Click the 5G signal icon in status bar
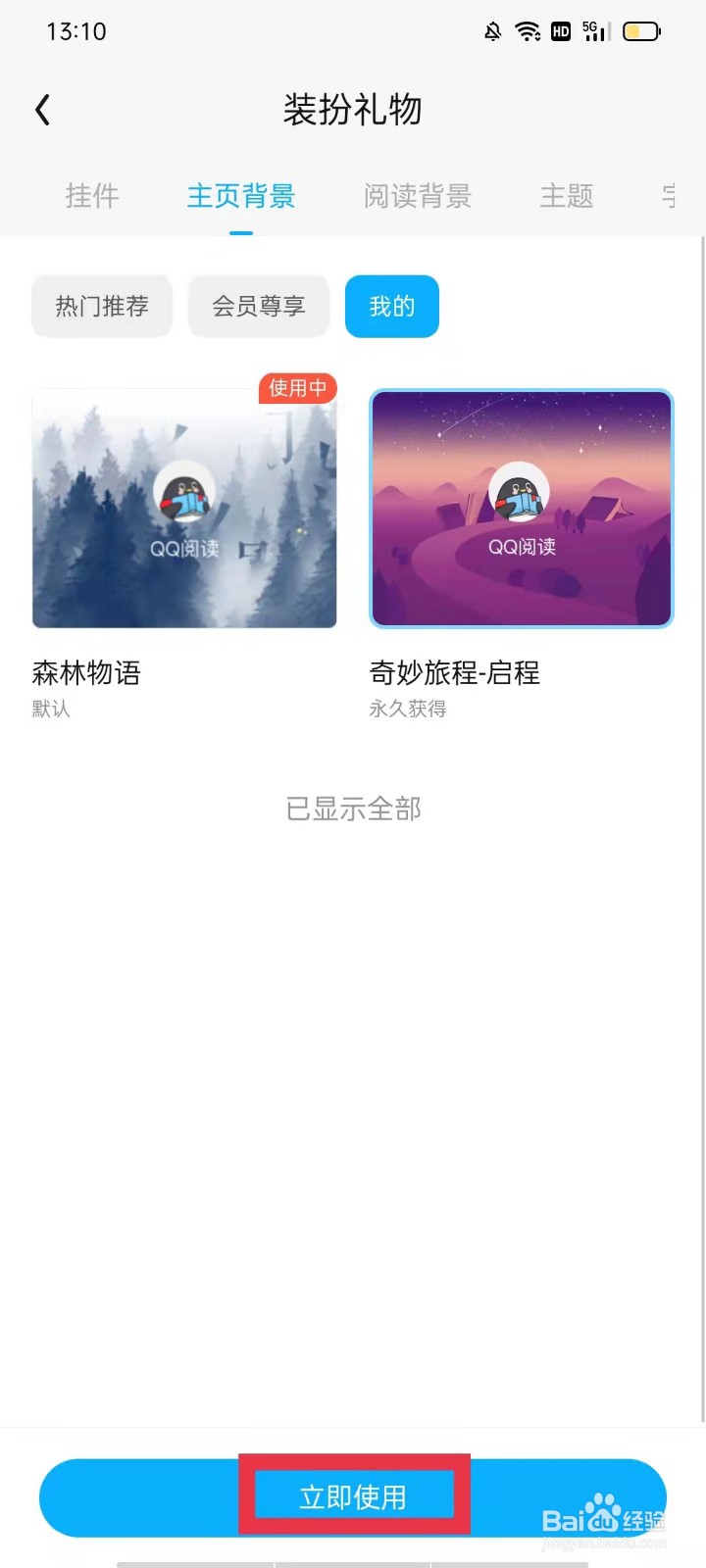The width and height of the screenshot is (706, 1568). (593, 31)
